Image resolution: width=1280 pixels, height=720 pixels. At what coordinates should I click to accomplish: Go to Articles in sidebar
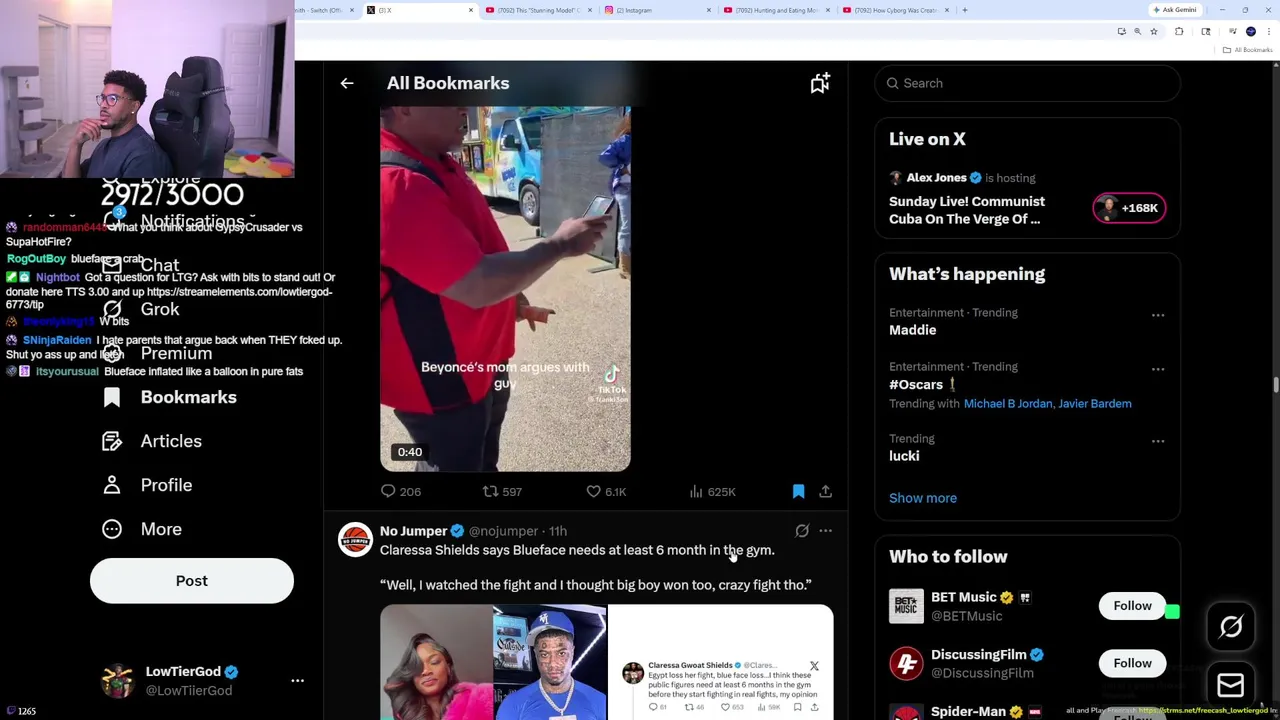click(170, 441)
